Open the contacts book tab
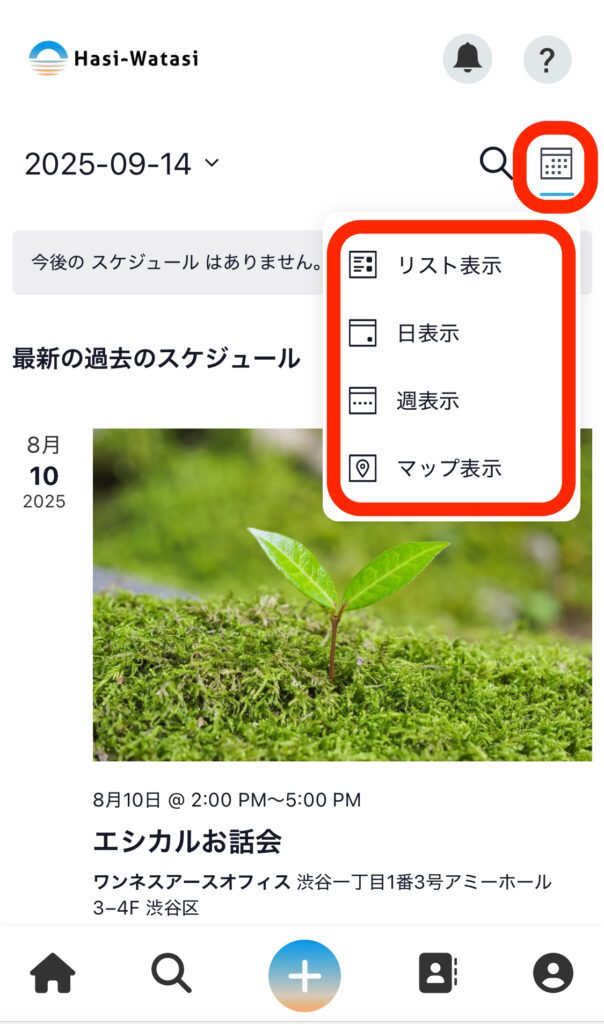Viewport: 604px width, 1024px height. [437, 973]
